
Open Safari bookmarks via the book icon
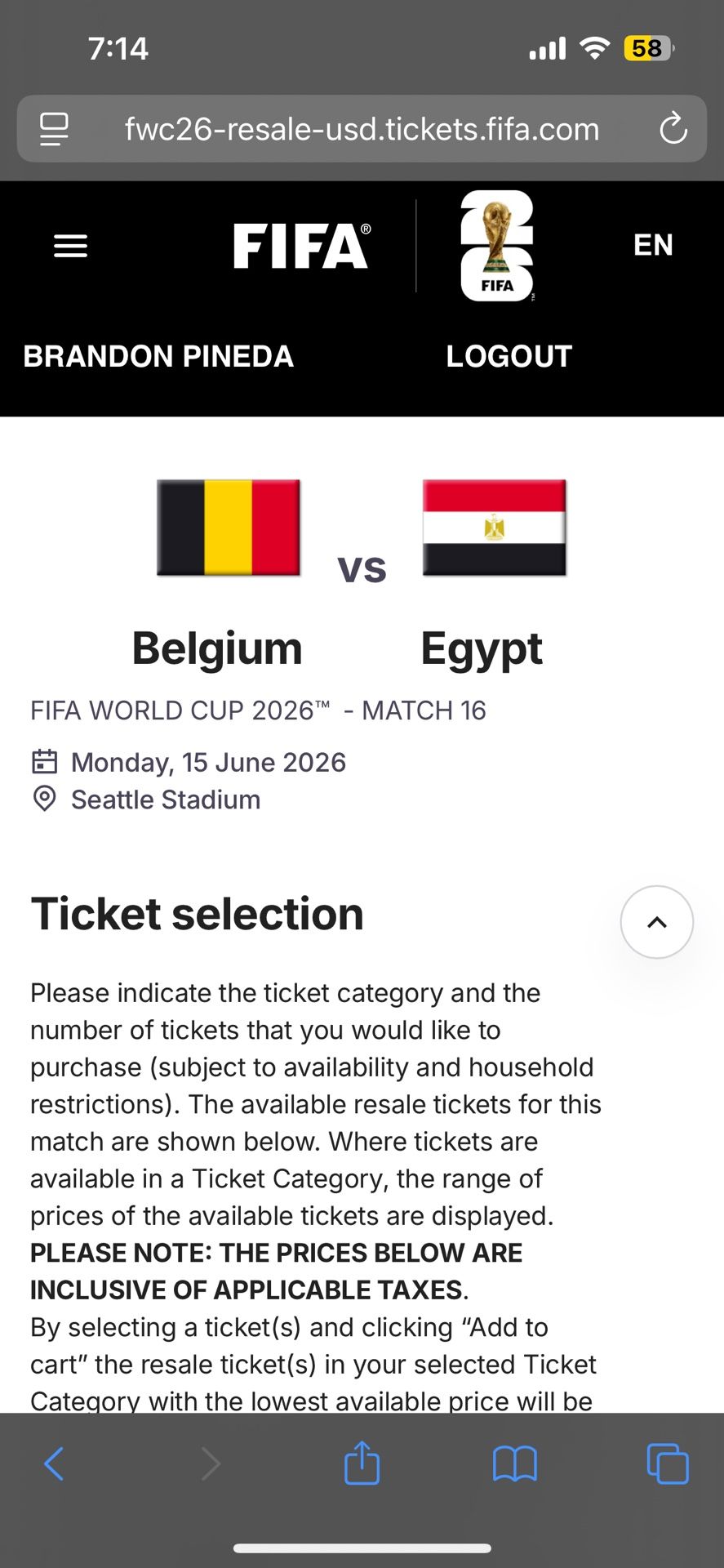[513, 1464]
